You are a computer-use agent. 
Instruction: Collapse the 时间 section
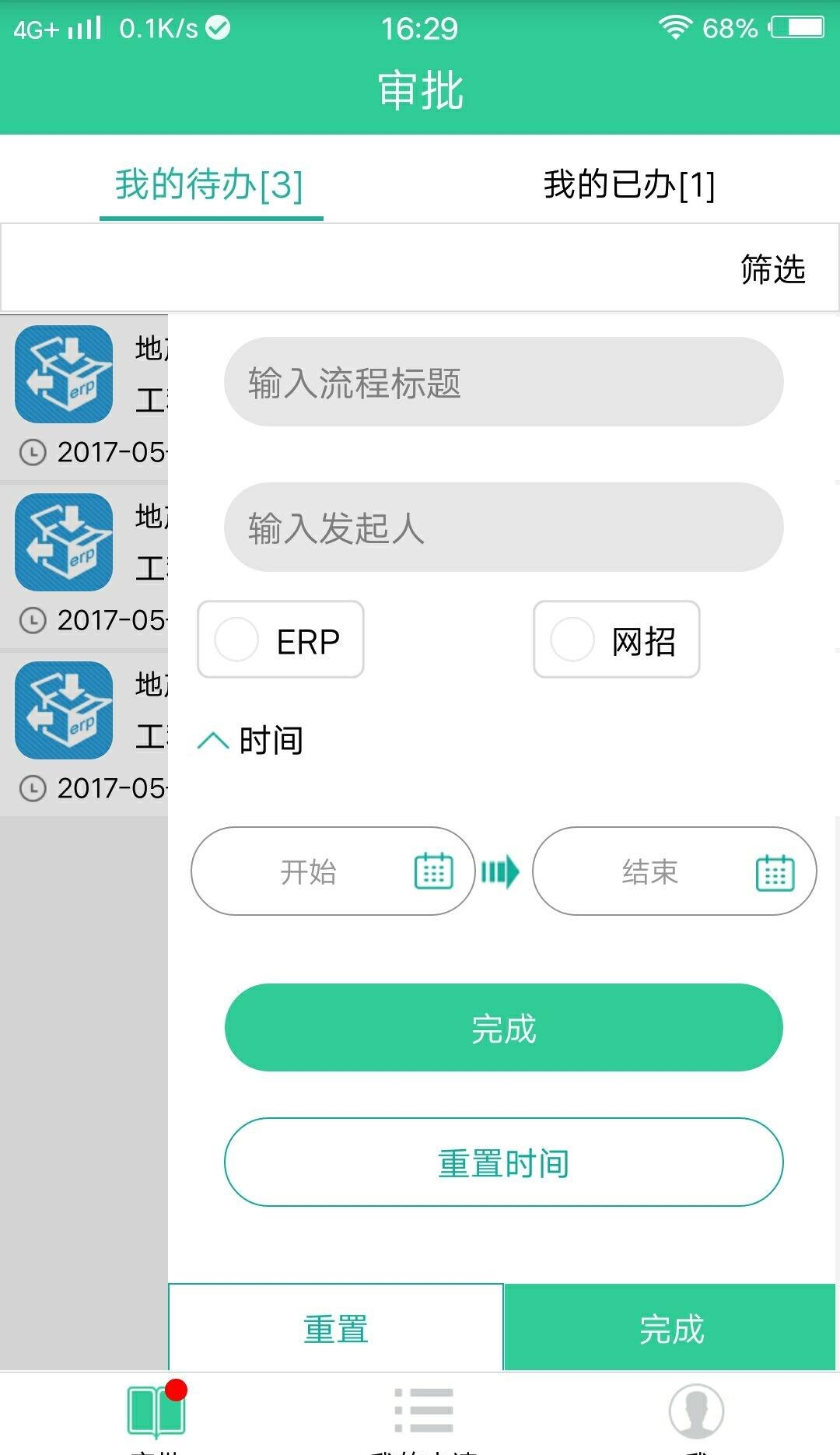pos(250,740)
